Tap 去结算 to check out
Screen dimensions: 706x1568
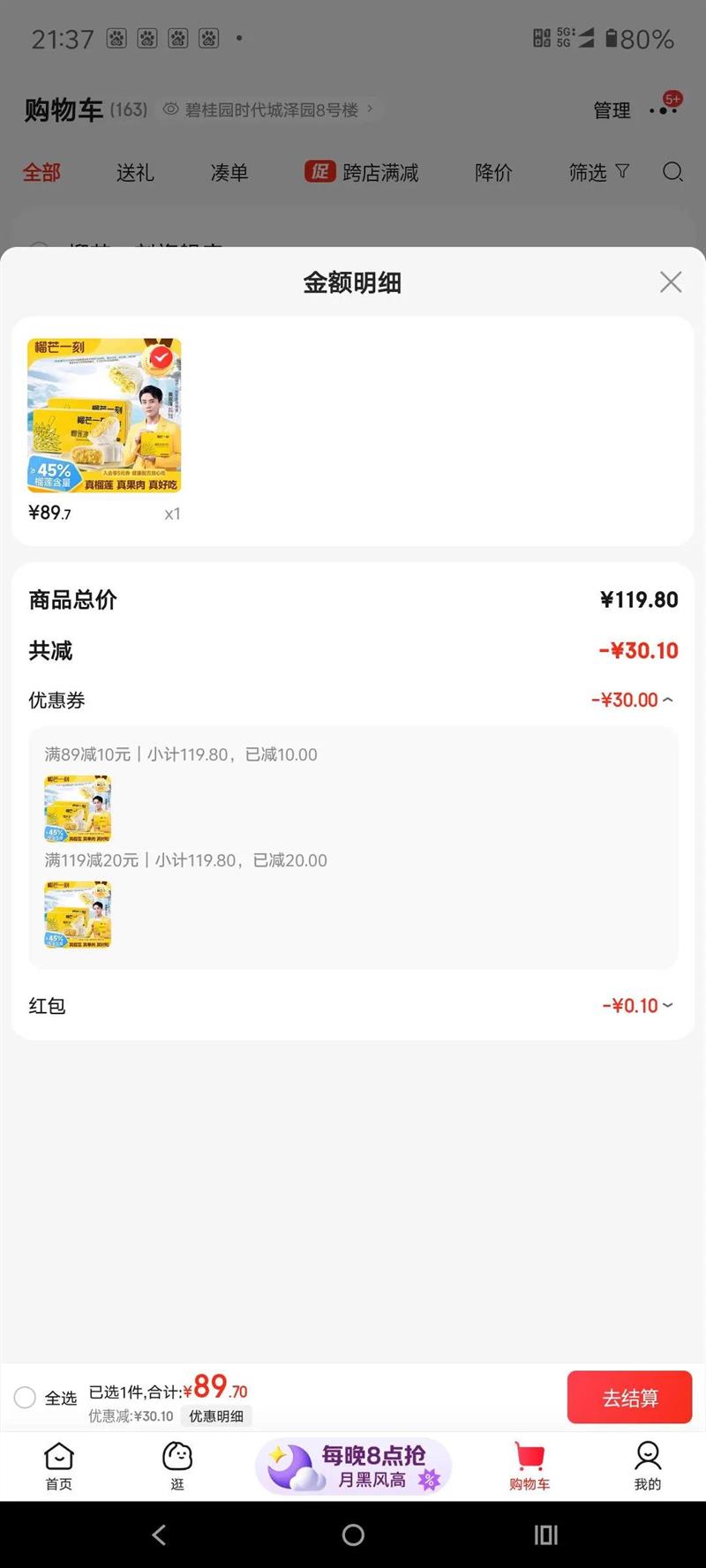[x=629, y=1398]
